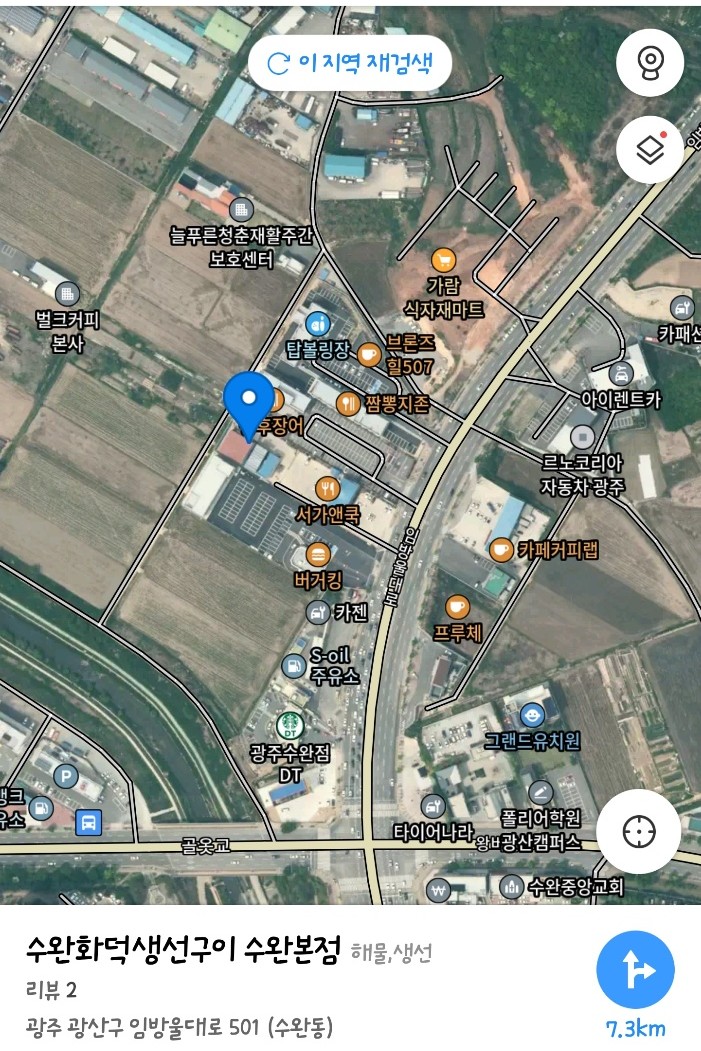The width and height of the screenshot is (701, 1051).
Task: Center map on my current location
Action: [x=638, y=832]
